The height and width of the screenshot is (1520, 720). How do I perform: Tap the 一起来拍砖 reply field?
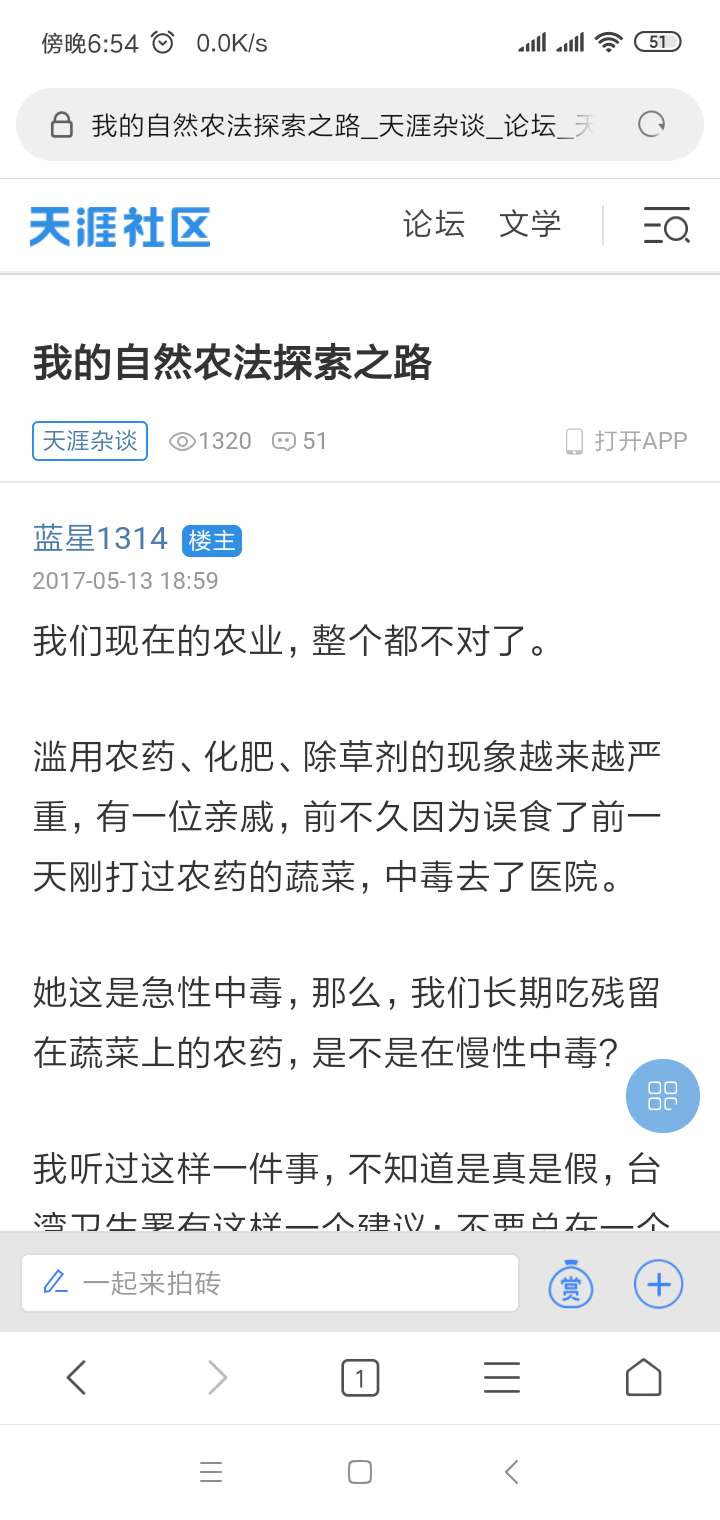(270, 1283)
